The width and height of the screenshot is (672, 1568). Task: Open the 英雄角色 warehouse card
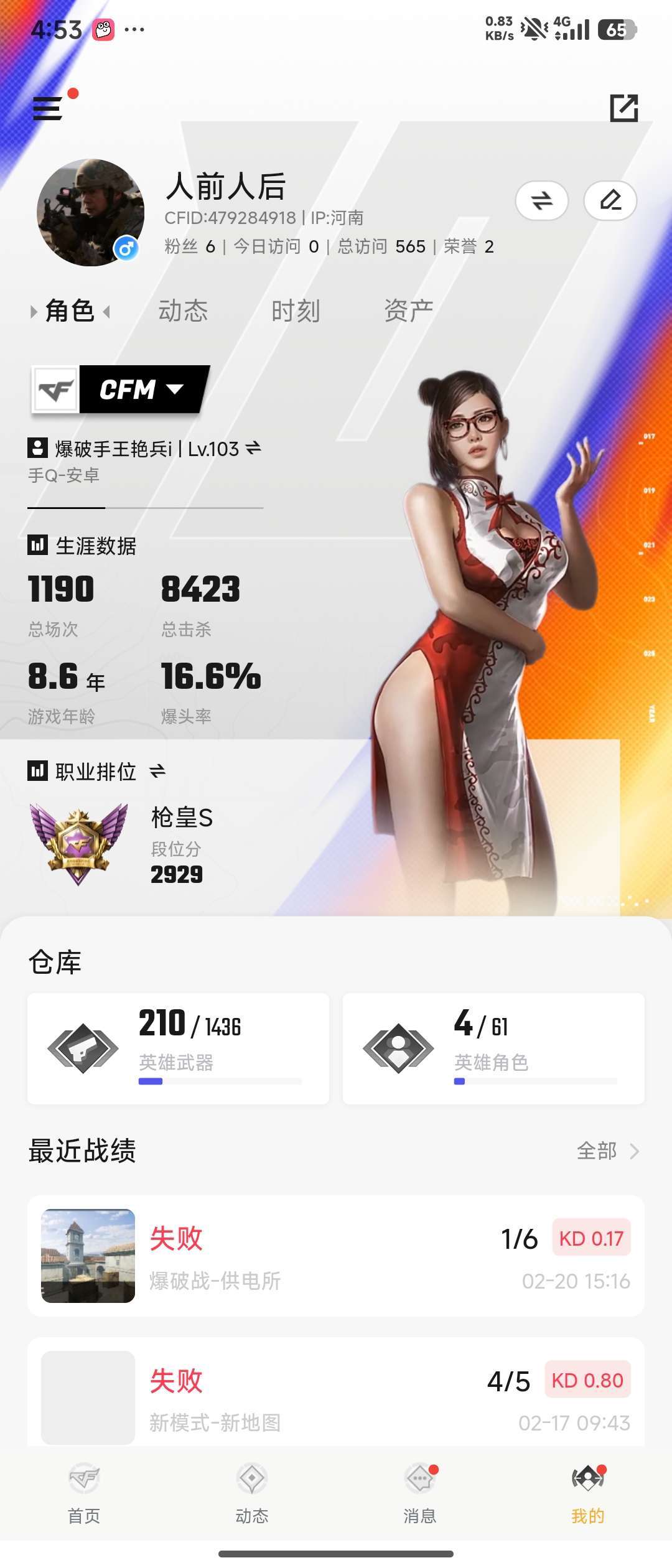point(493,1048)
